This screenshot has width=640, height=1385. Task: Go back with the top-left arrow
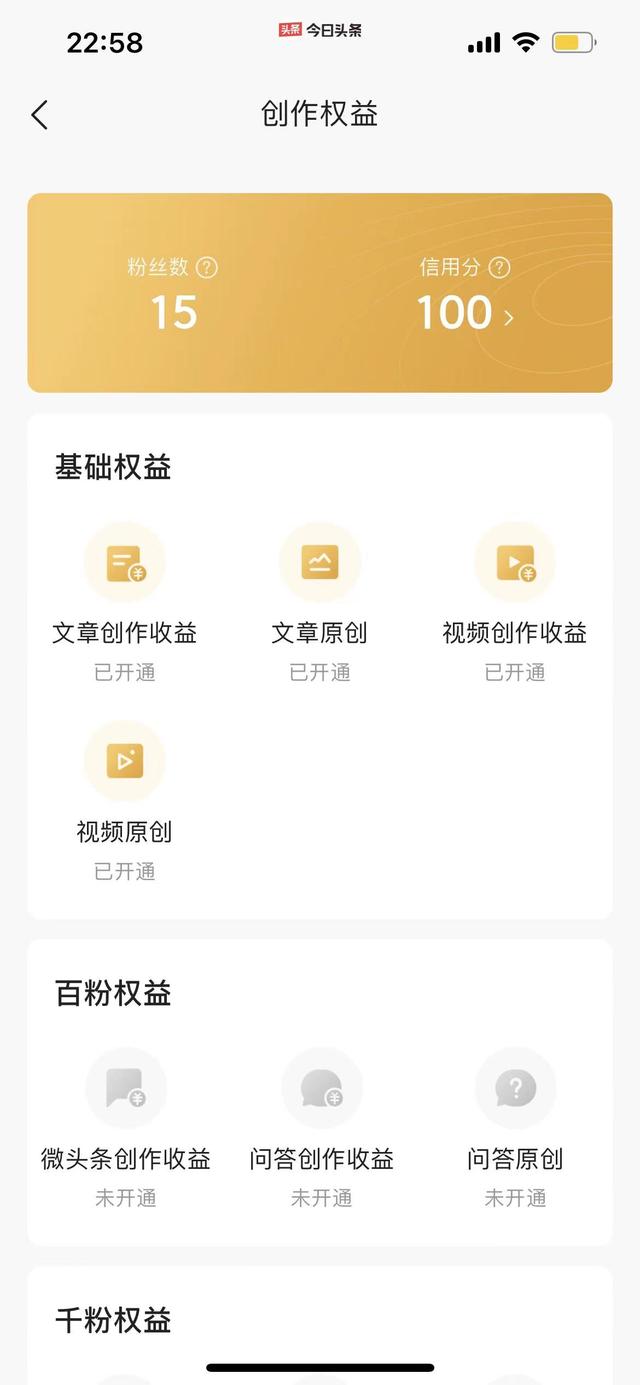(x=39, y=115)
